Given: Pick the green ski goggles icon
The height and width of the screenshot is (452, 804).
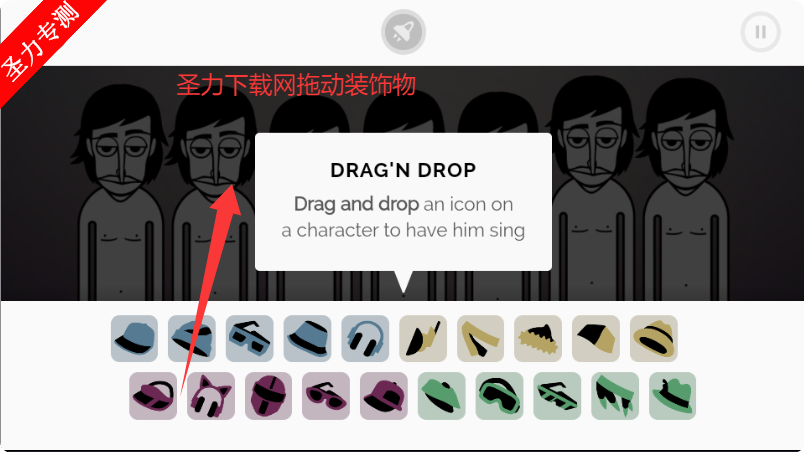Looking at the screenshot, I should tap(499, 396).
